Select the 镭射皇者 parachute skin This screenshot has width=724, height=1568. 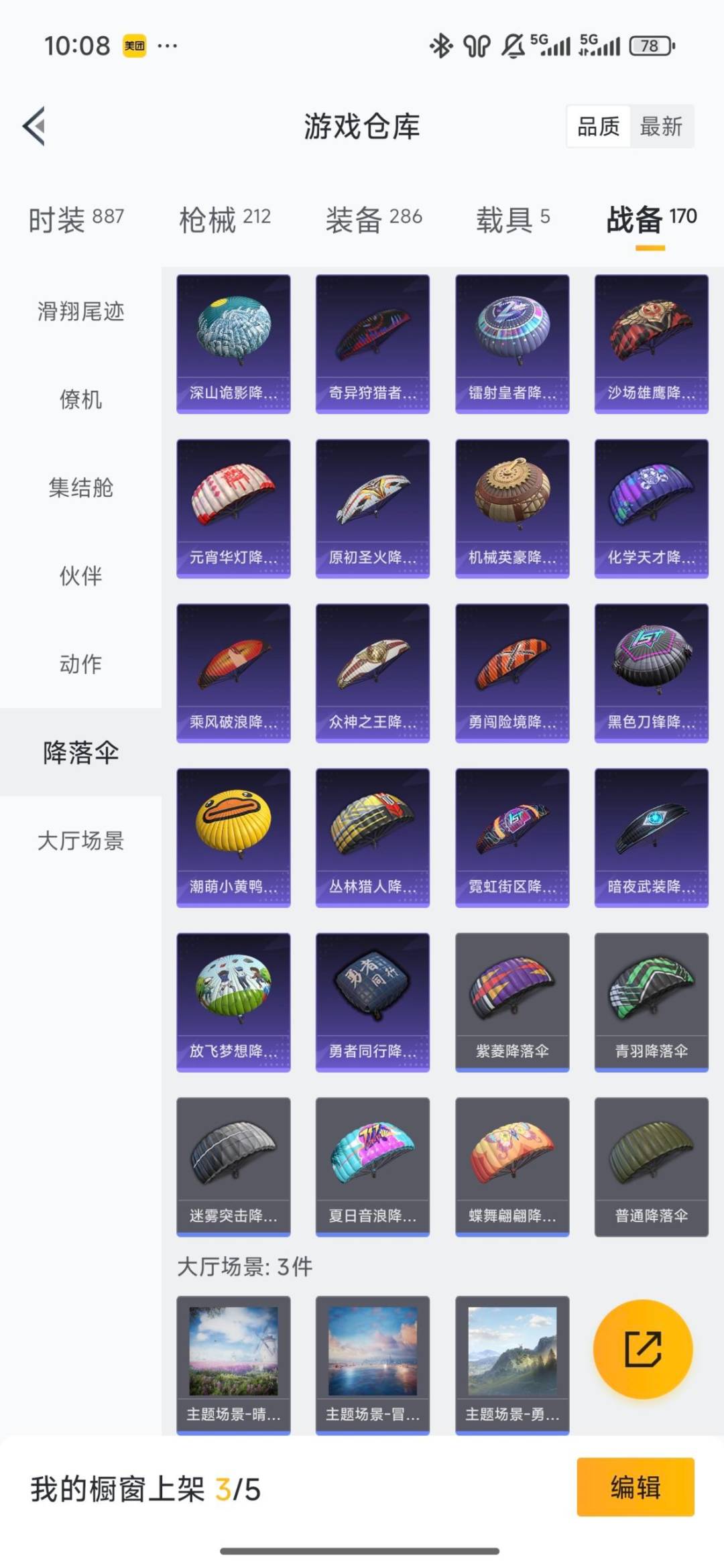(511, 342)
